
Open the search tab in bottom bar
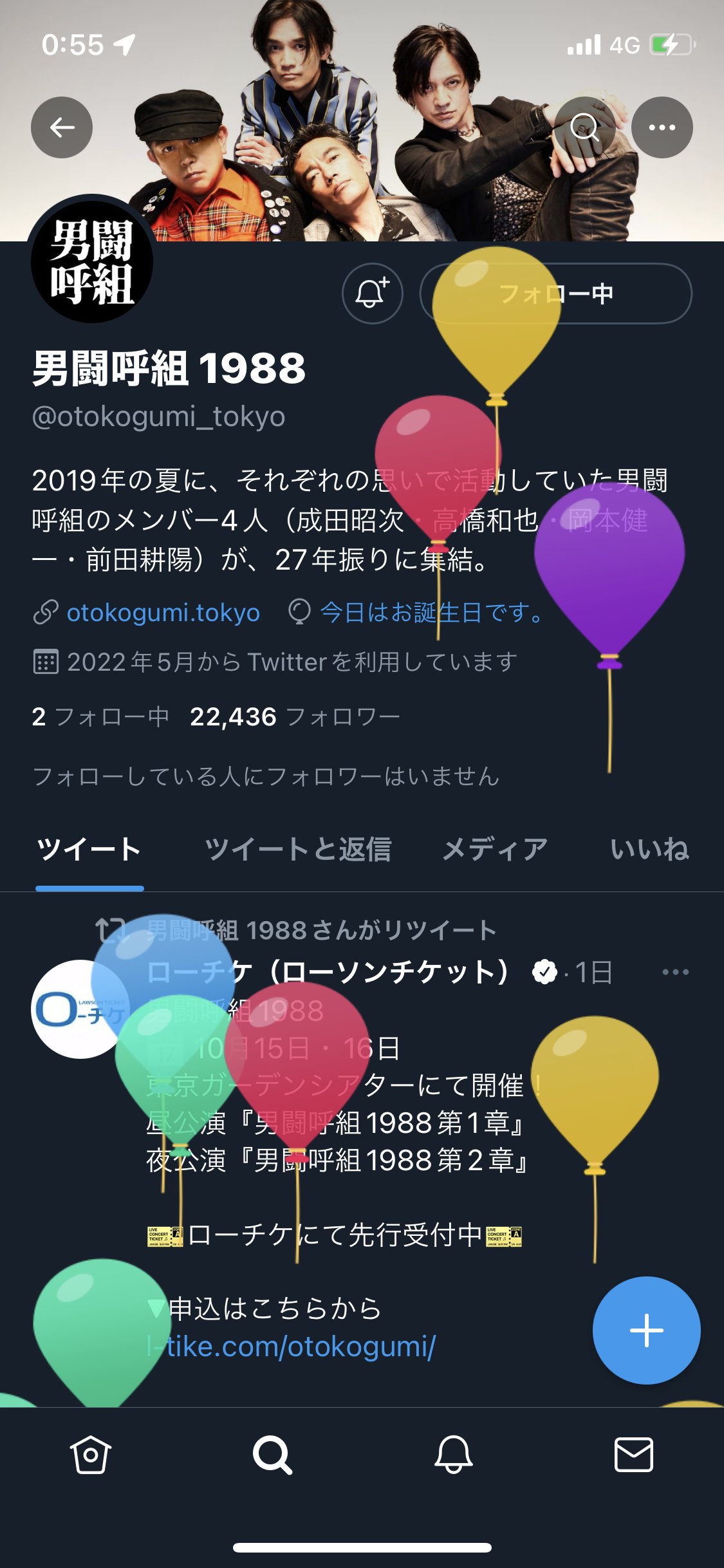(272, 1455)
